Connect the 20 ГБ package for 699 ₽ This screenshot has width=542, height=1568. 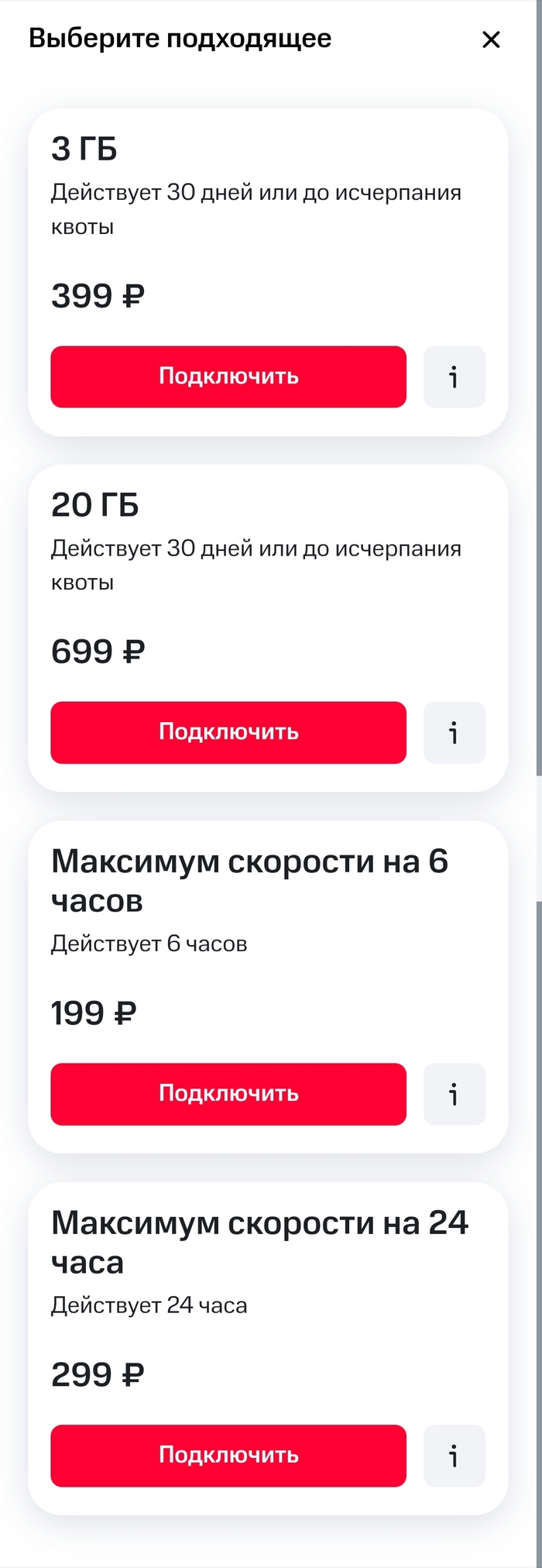pos(228,732)
